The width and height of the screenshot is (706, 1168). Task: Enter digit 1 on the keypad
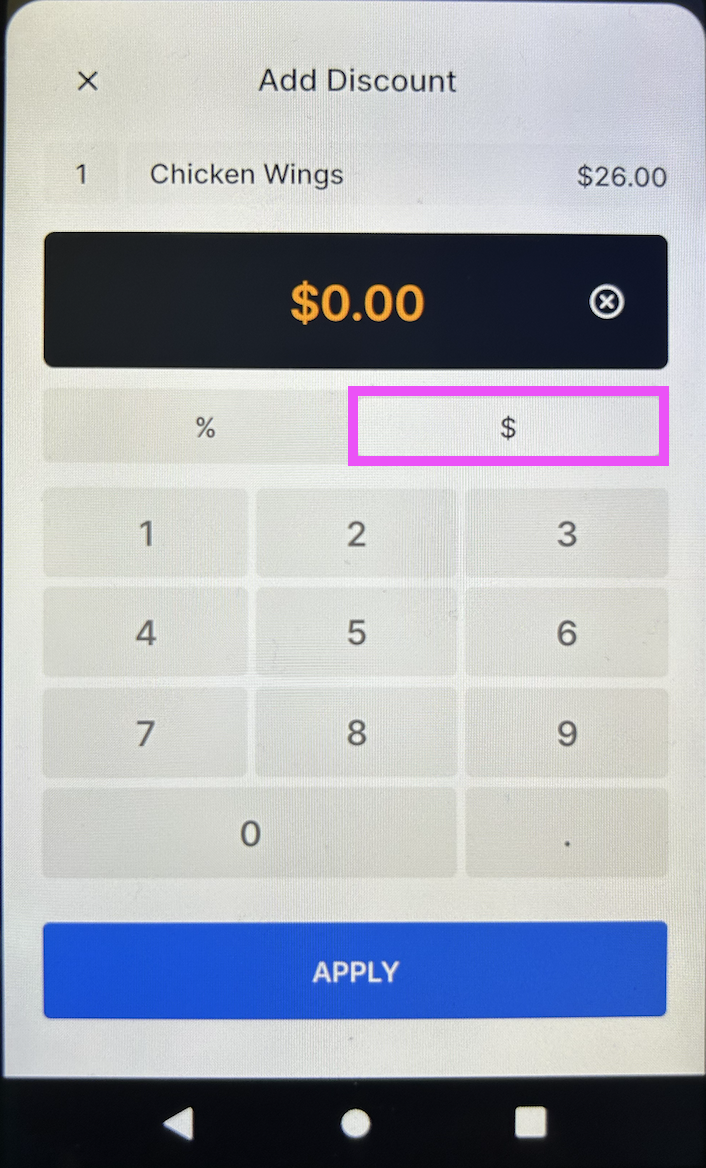146,533
